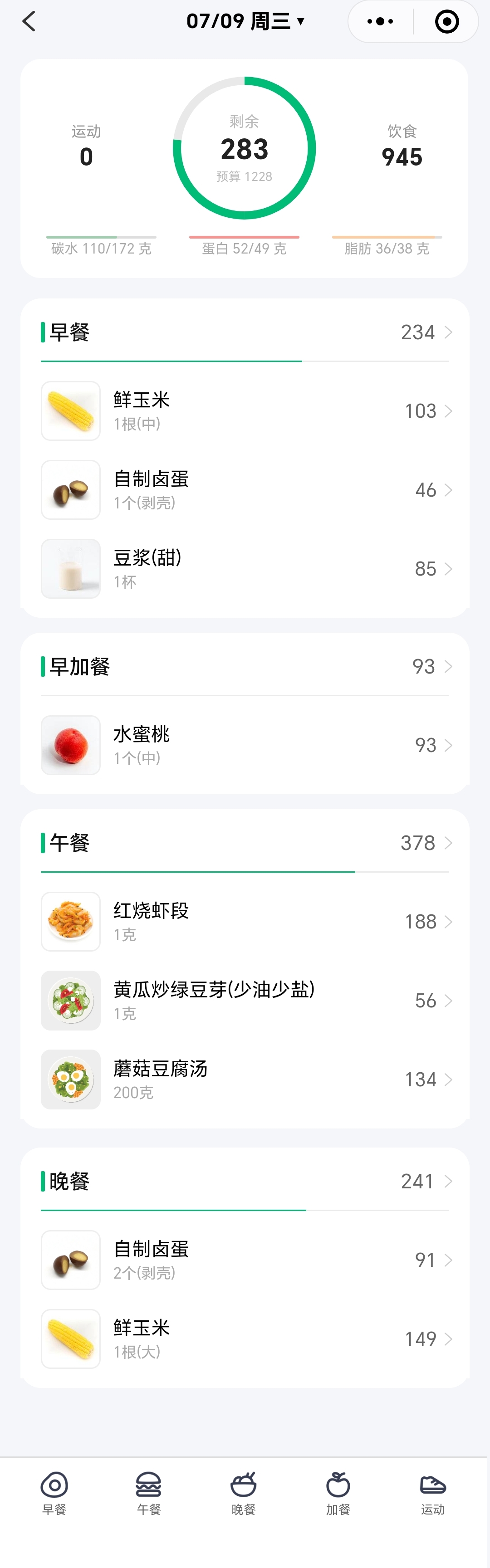Viewport: 490px width, 1568px height.
Task: Open the 07/09 周三 date picker
Action: pyautogui.click(x=245, y=21)
